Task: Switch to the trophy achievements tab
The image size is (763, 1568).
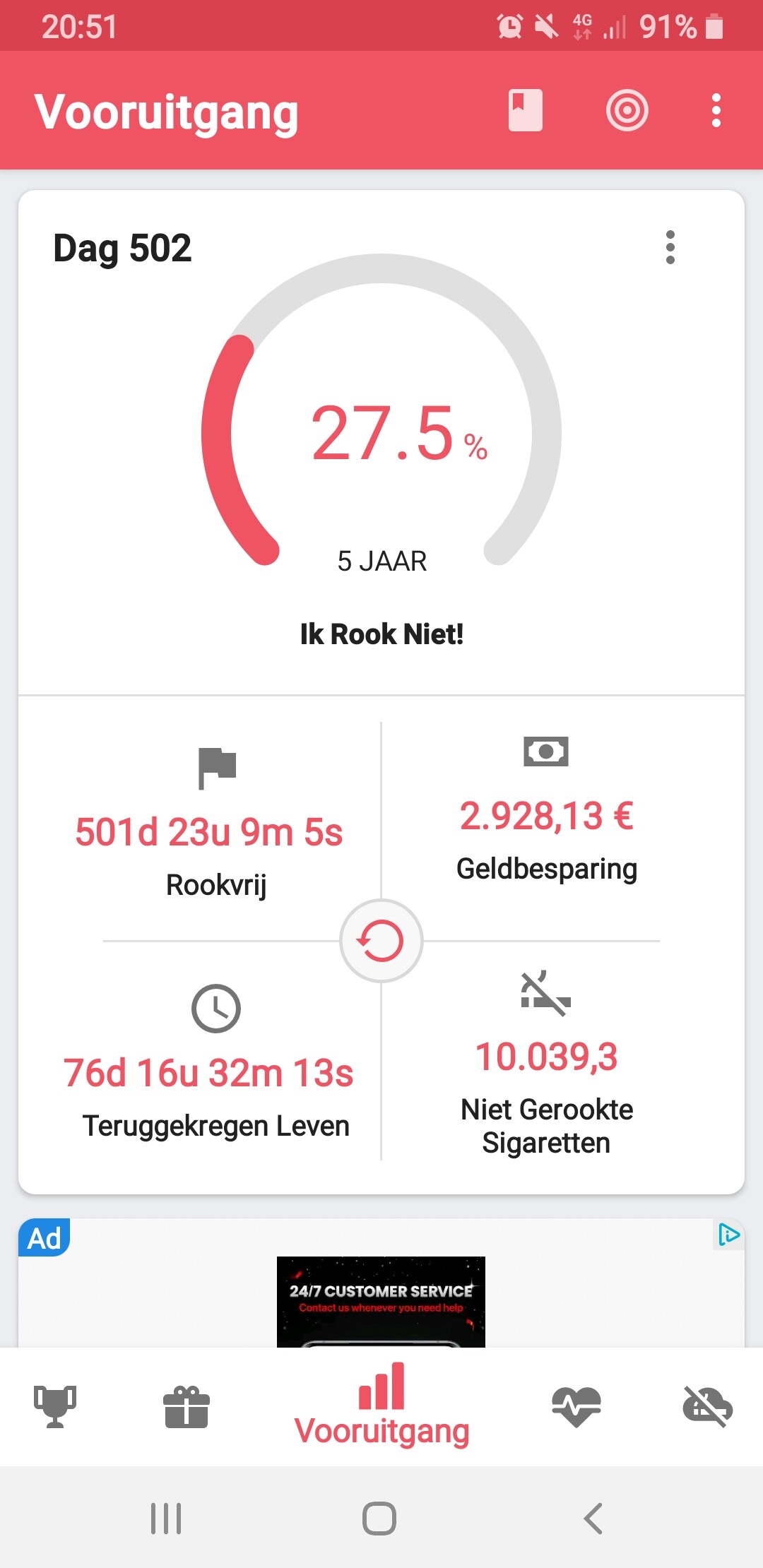Action: click(x=55, y=1407)
